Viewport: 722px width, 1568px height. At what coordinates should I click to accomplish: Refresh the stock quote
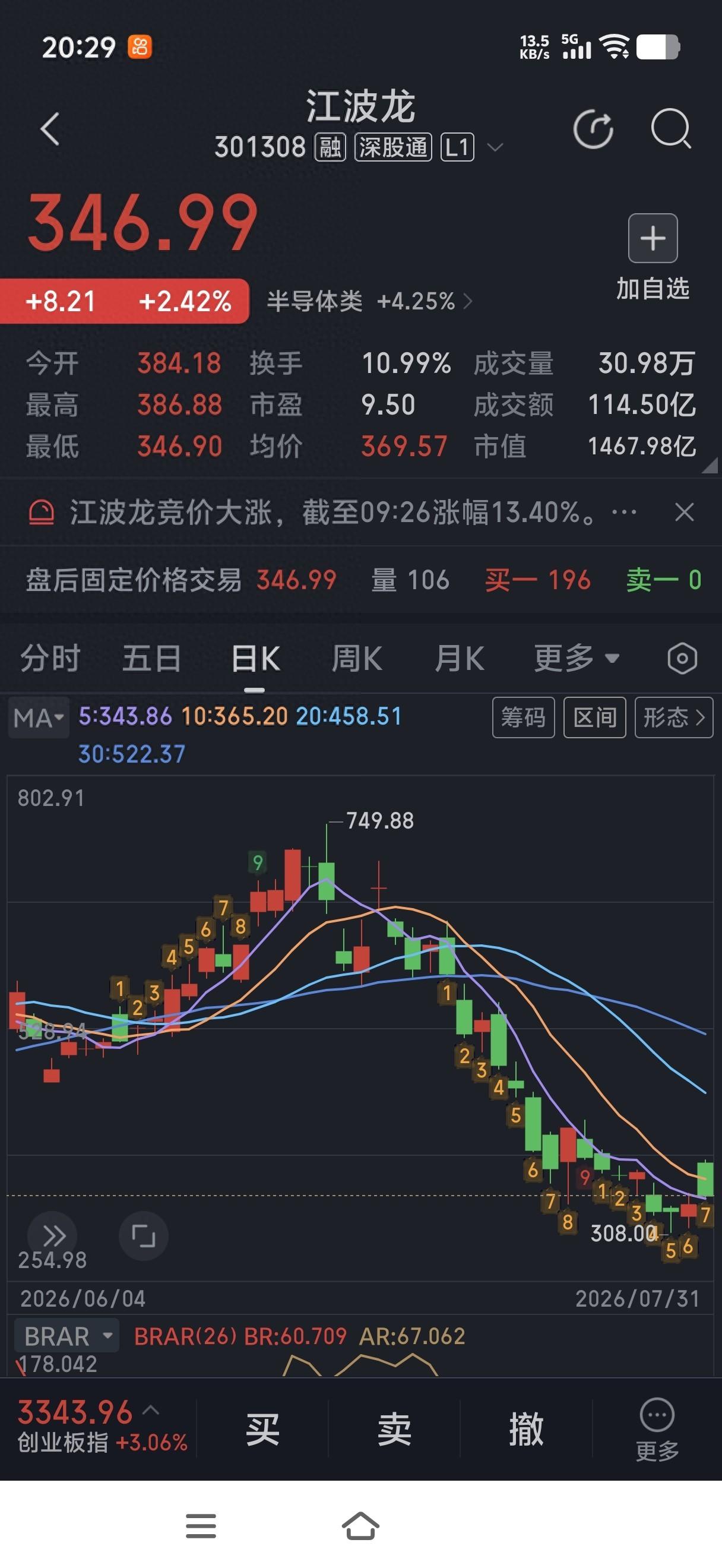click(x=593, y=129)
